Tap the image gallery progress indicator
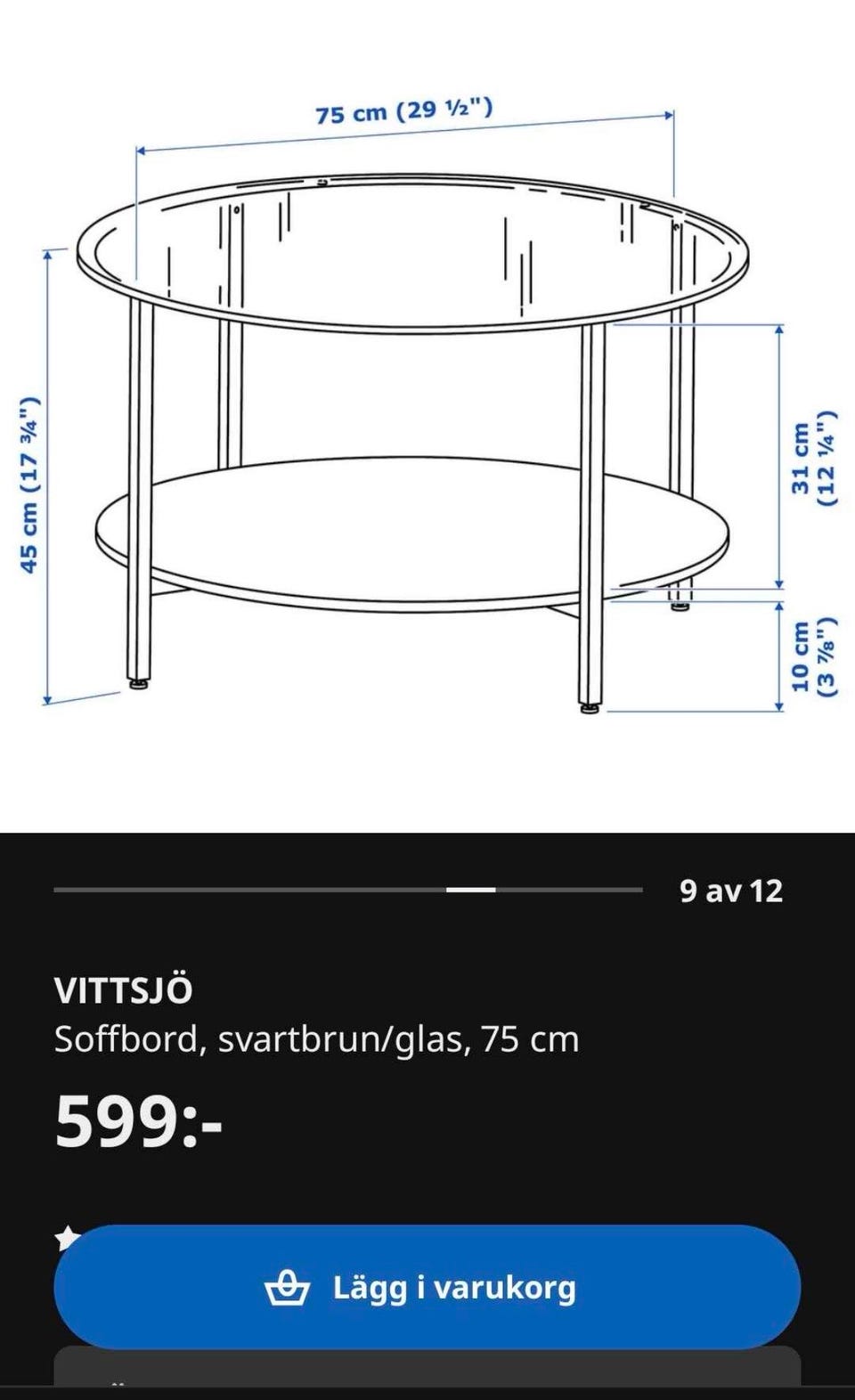 [x=348, y=890]
